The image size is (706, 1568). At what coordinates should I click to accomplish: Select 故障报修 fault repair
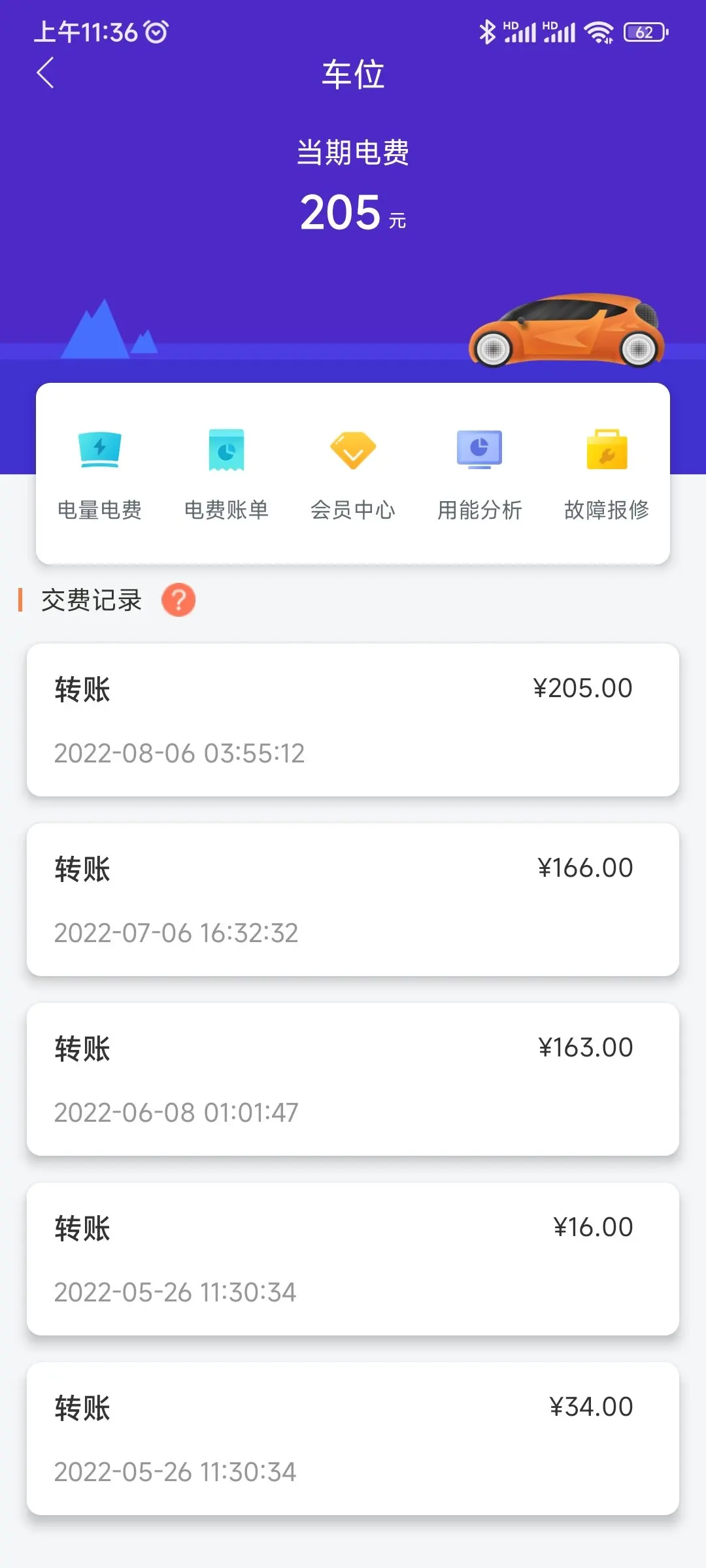tap(607, 475)
